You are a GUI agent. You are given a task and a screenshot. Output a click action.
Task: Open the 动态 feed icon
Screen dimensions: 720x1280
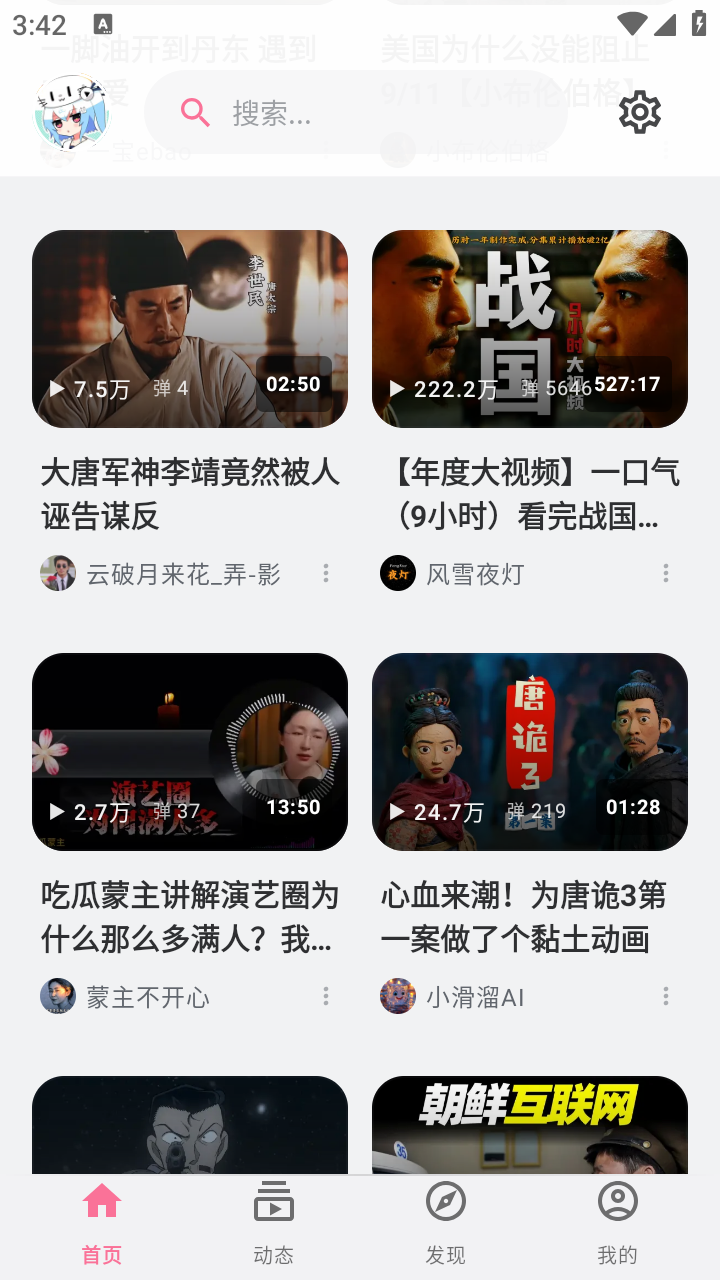(x=273, y=1203)
